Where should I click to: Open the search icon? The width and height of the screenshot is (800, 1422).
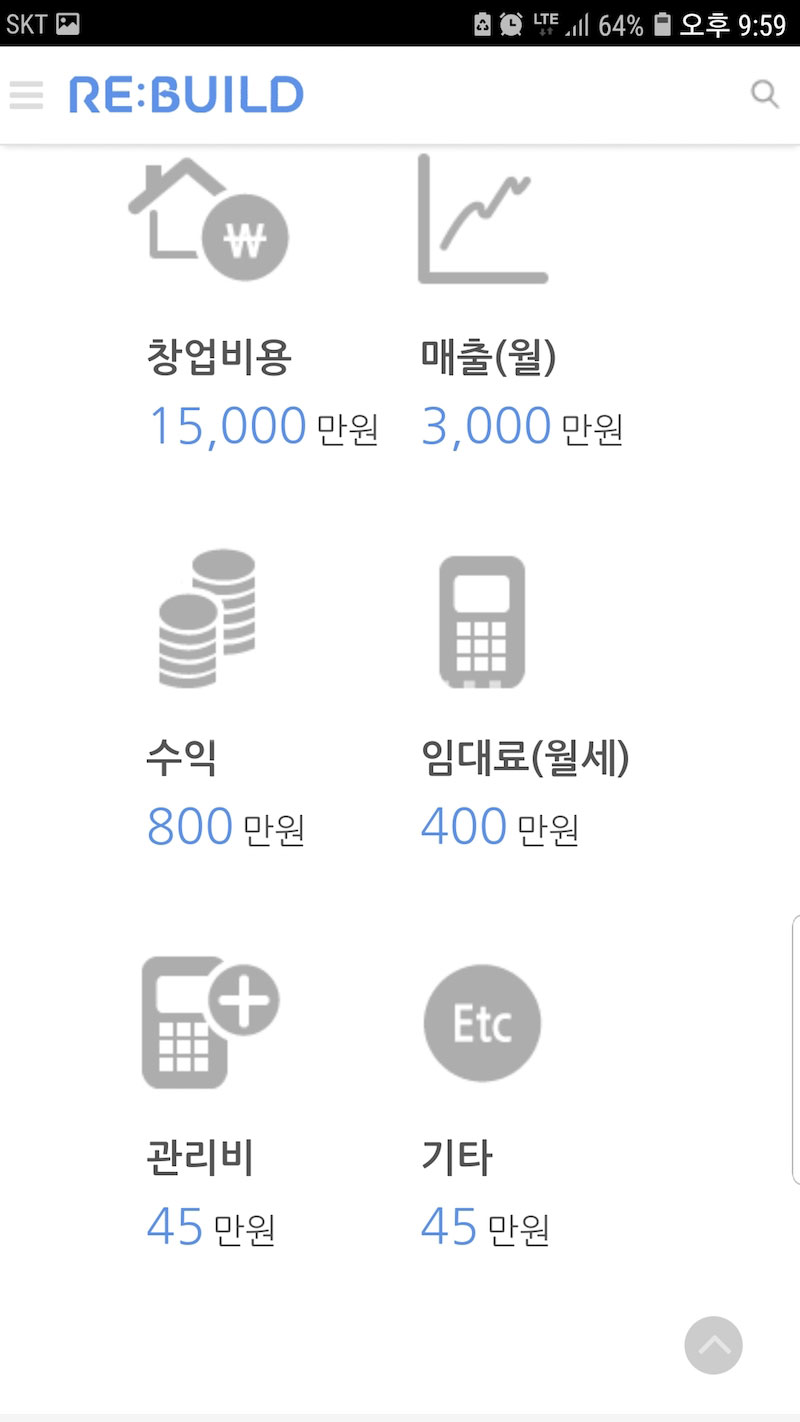pyautogui.click(x=765, y=94)
